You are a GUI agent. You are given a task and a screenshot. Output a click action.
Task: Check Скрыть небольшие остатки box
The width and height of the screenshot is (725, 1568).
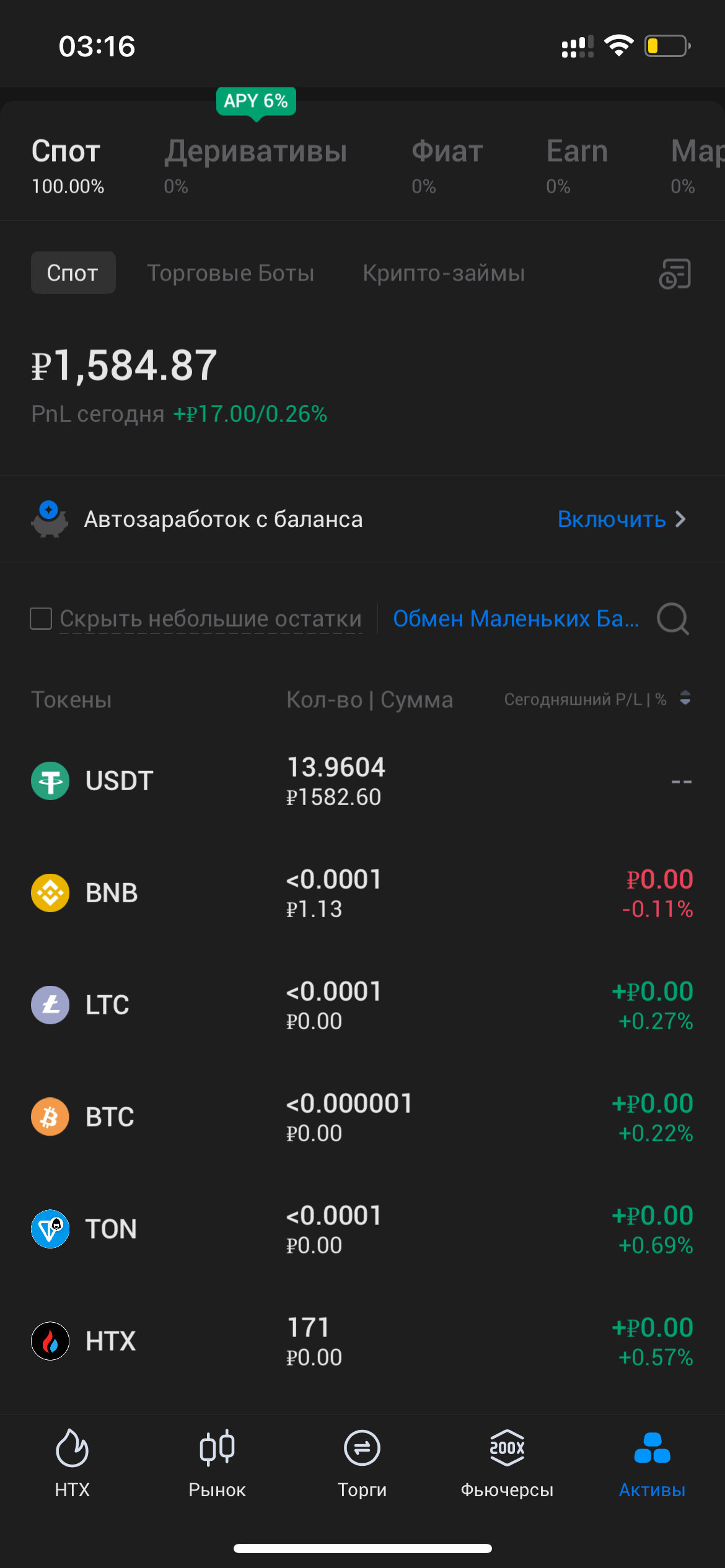coord(41,619)
